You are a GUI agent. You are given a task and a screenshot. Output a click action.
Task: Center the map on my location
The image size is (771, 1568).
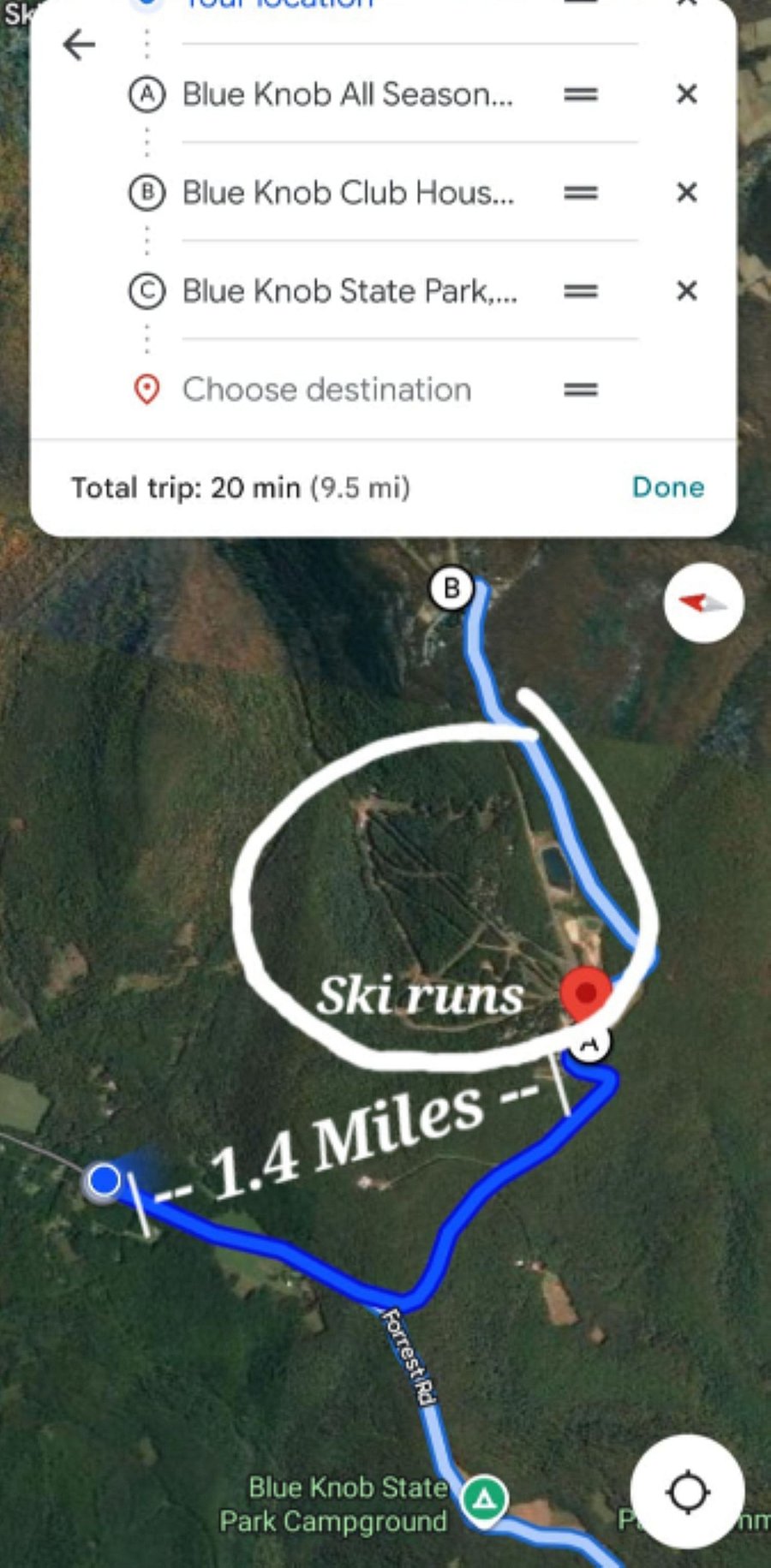click(688, 1492)
